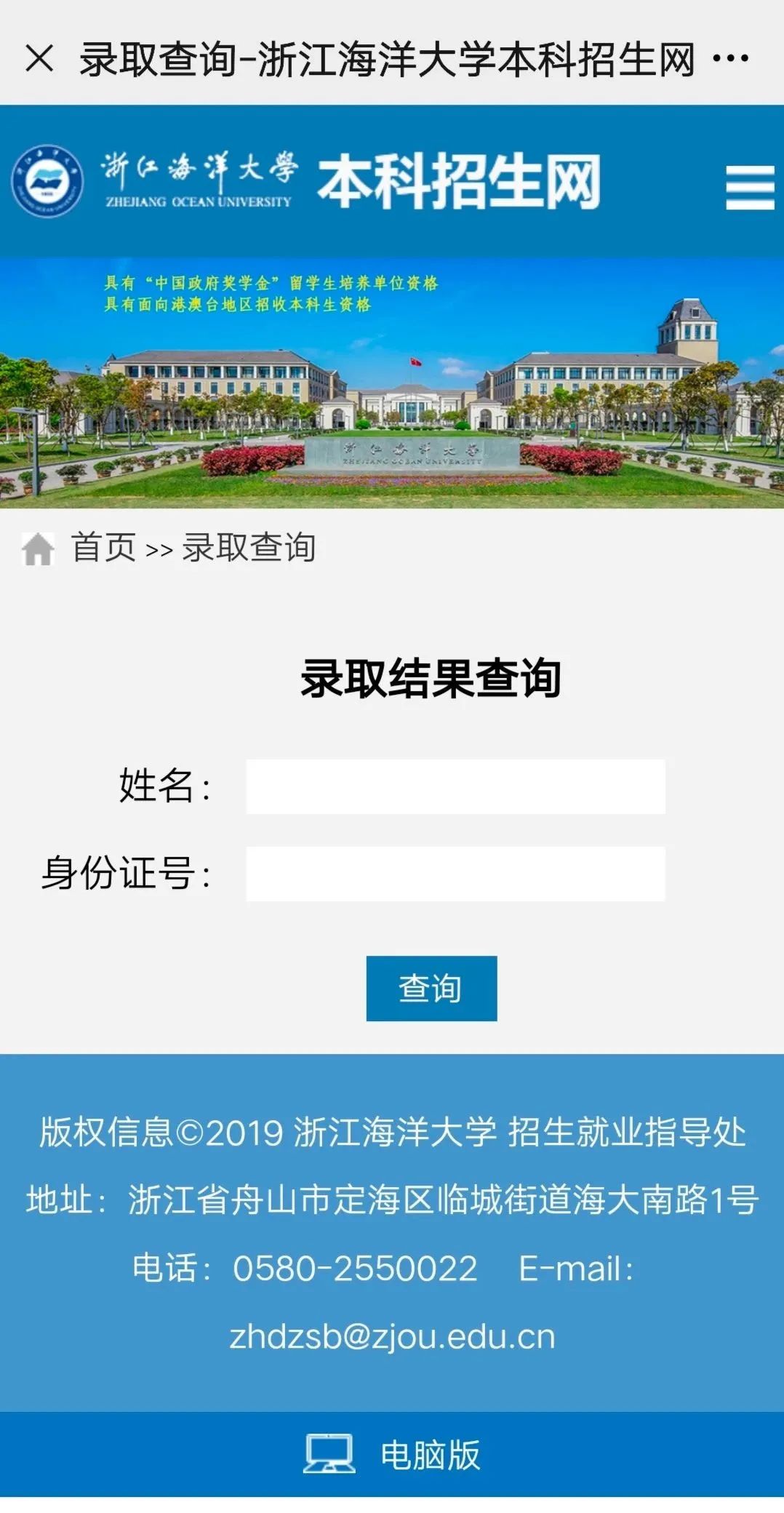784x1513 pixels.
Task: Tap the 查询 button
Action: [431, 988]
